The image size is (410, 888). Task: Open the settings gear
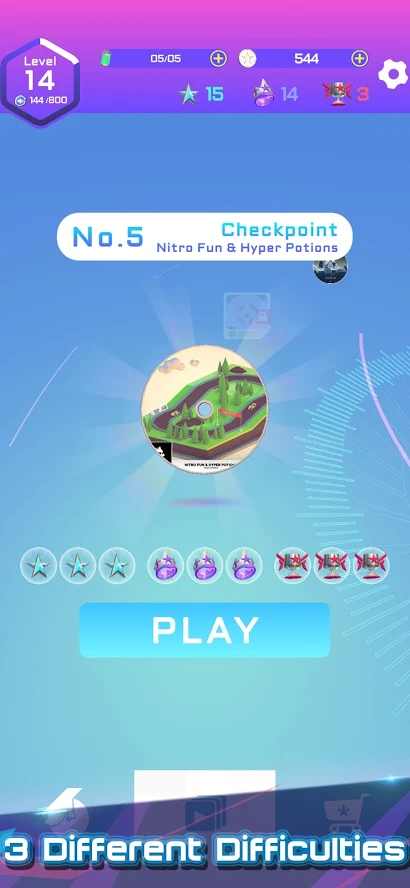click(x=392, y=74)
